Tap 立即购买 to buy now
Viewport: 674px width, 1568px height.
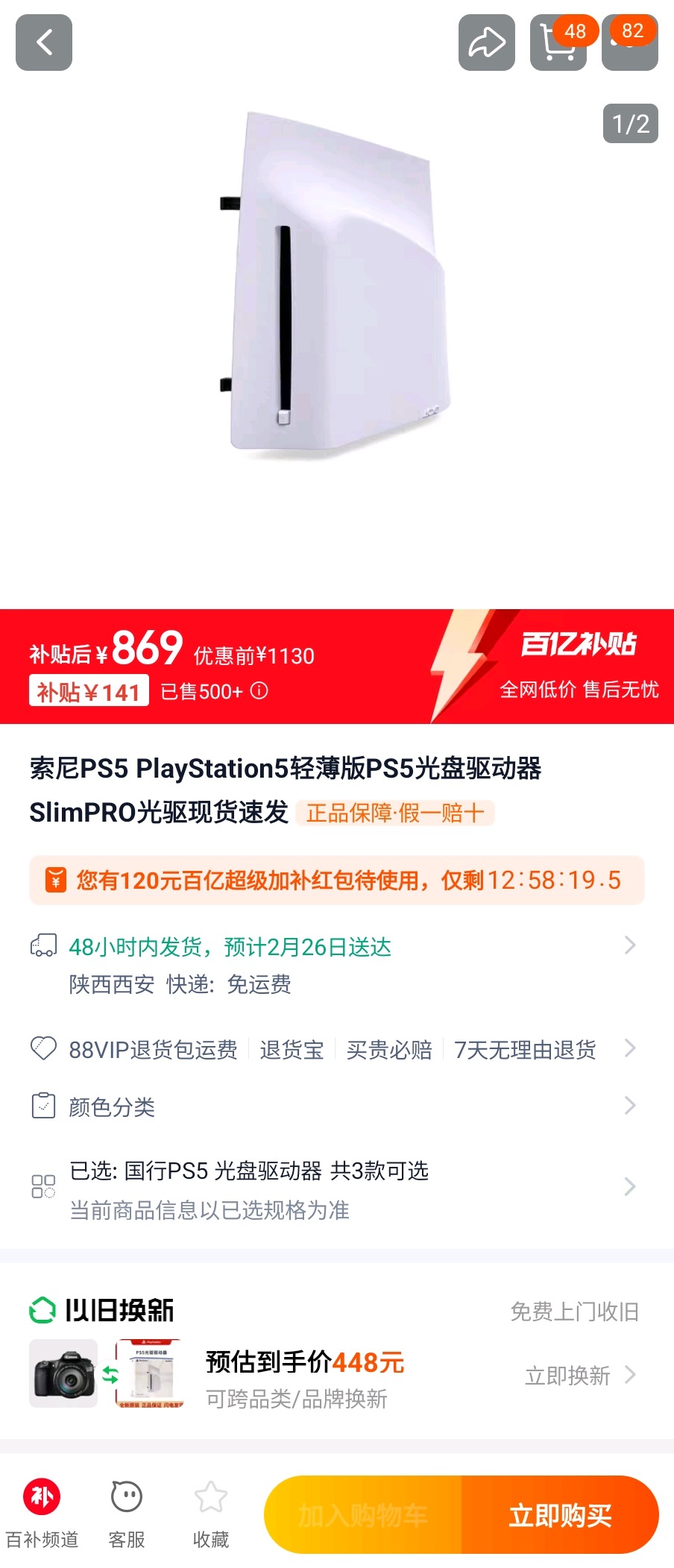(560, 1515)
